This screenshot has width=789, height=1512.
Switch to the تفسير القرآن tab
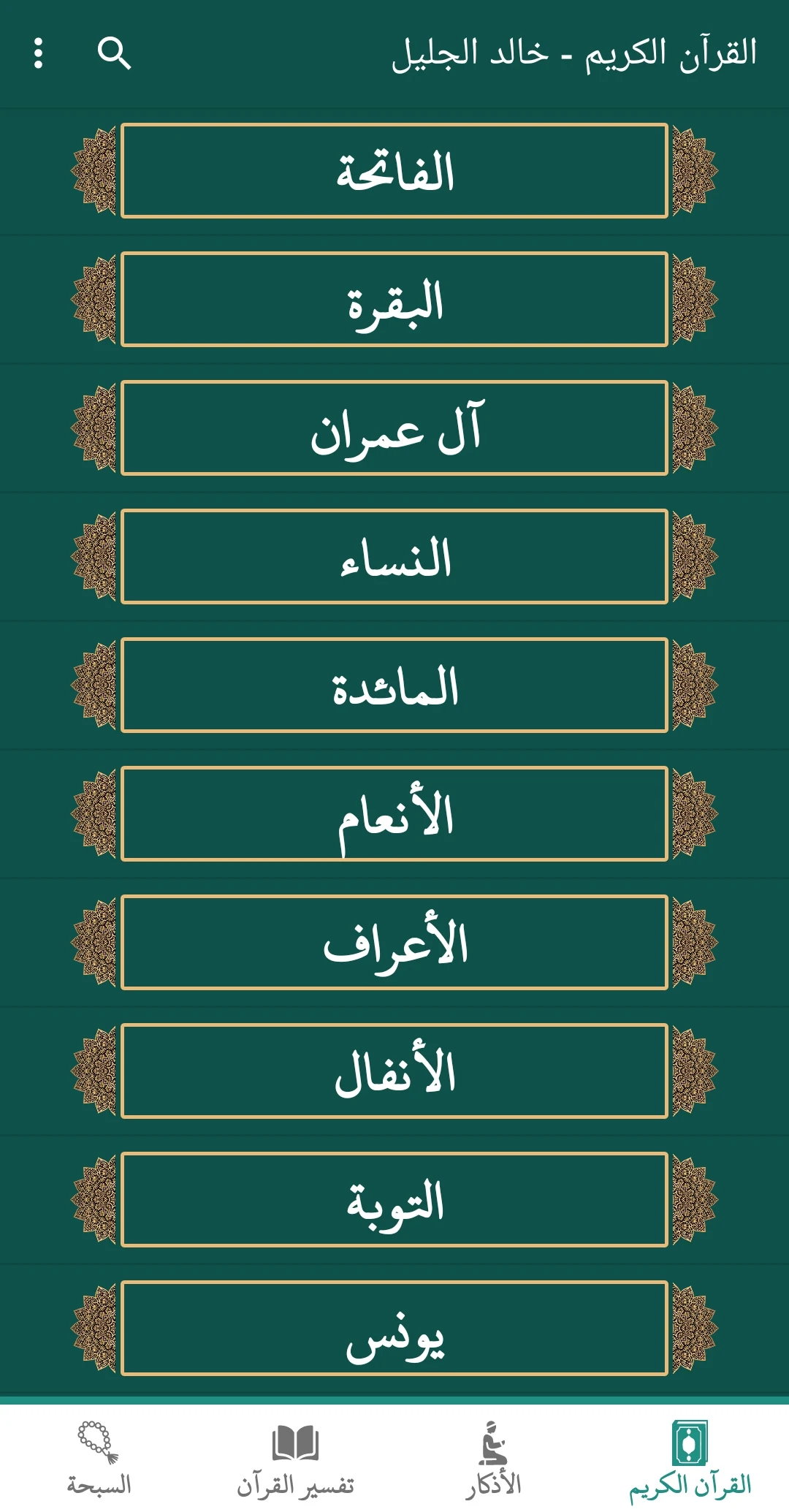point(295,1459)
